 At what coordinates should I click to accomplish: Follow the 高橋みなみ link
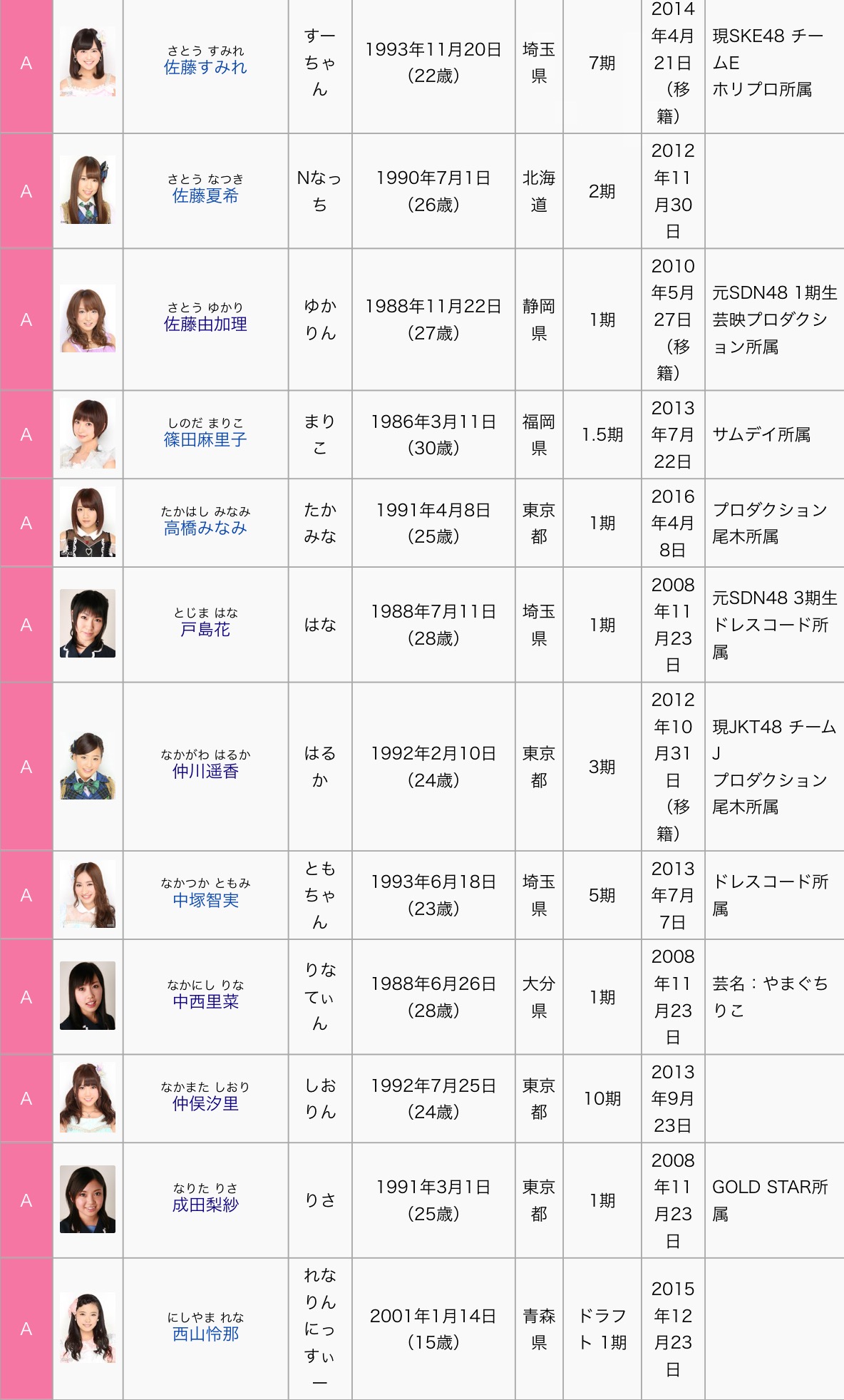pyautogui.click(x=205, y=528)
